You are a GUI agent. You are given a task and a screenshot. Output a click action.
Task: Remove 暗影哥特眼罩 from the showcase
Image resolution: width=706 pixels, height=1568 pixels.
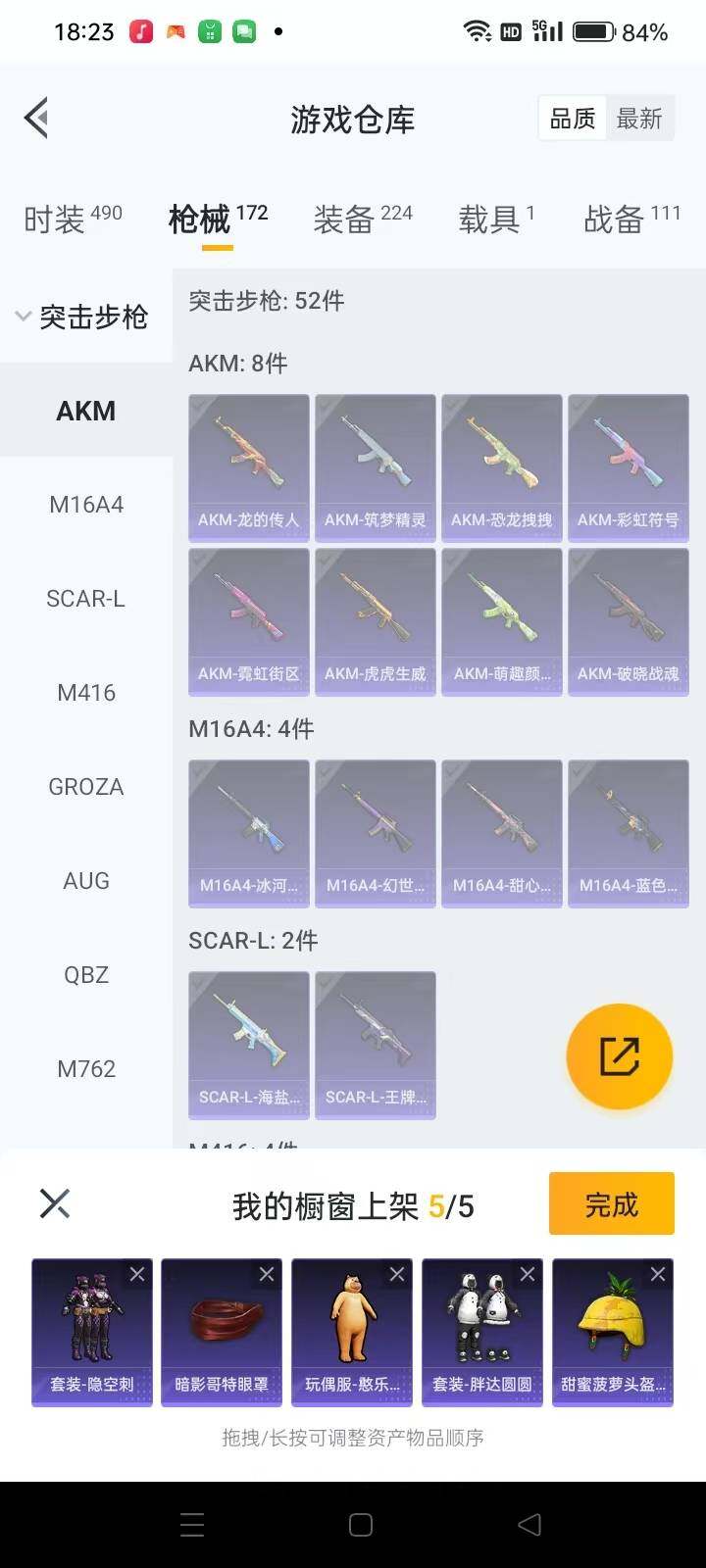[x=267, y=1274]
